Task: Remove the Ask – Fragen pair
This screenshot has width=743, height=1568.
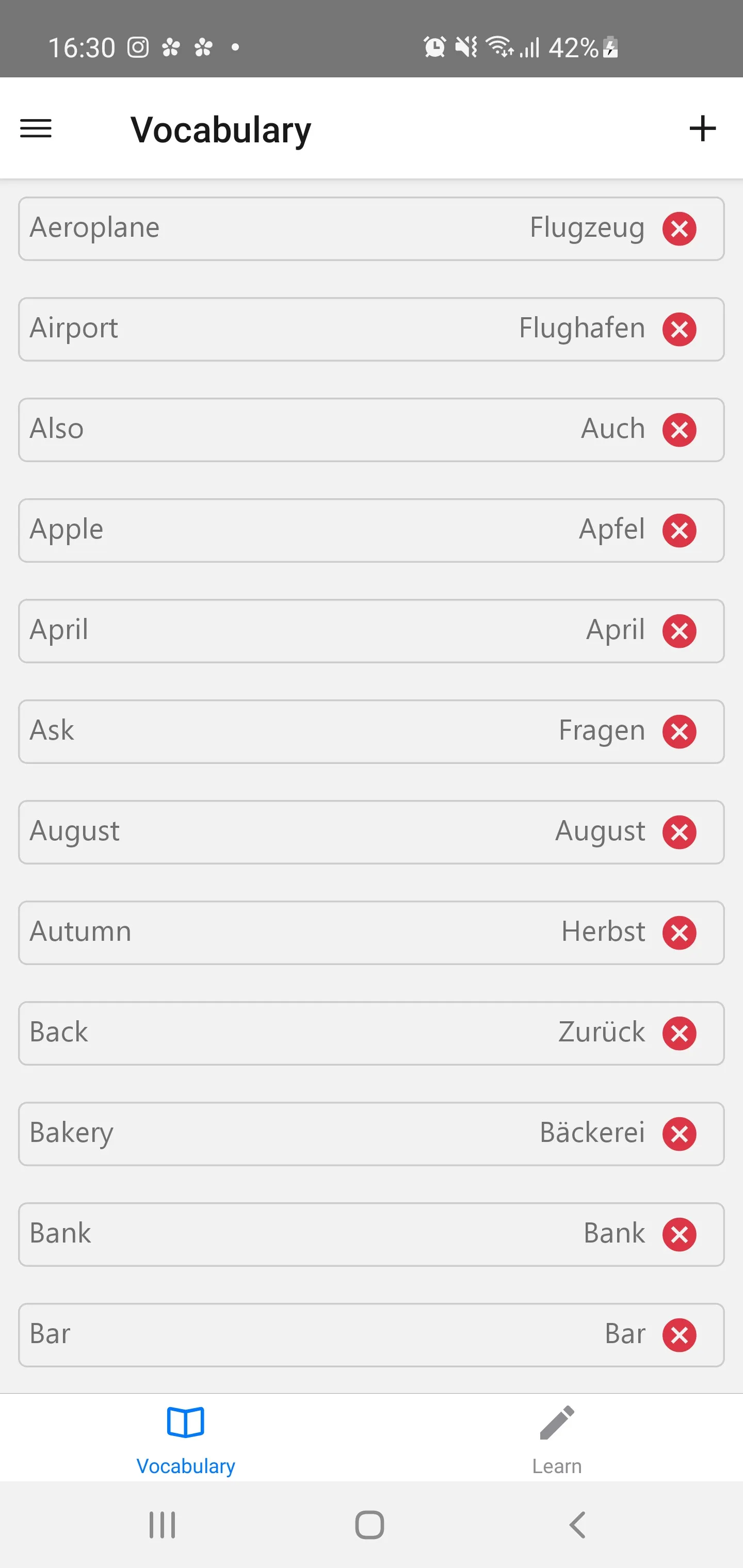Action: pyautogui.click(x=679, y=731)
